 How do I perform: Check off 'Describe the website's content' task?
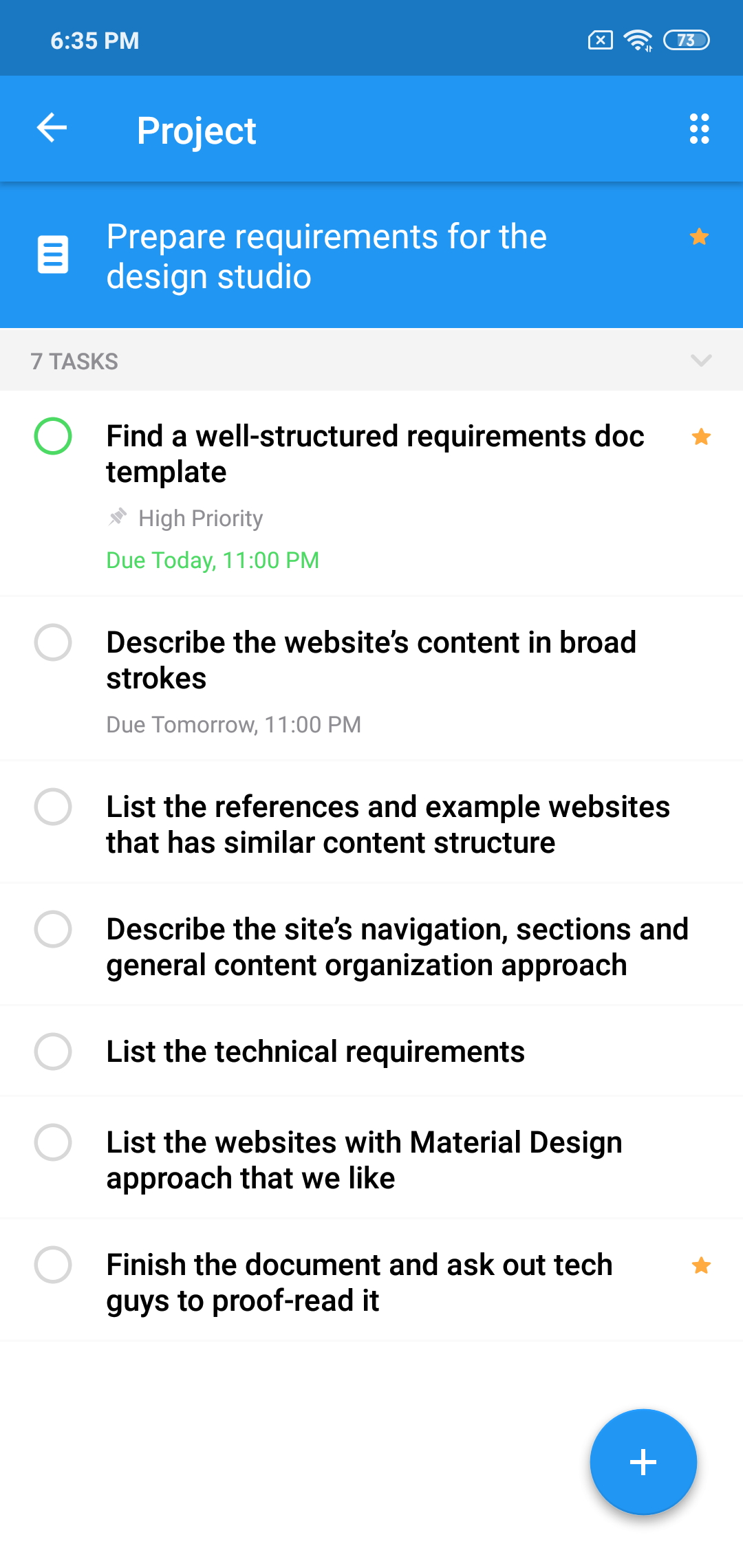point(53,642)
